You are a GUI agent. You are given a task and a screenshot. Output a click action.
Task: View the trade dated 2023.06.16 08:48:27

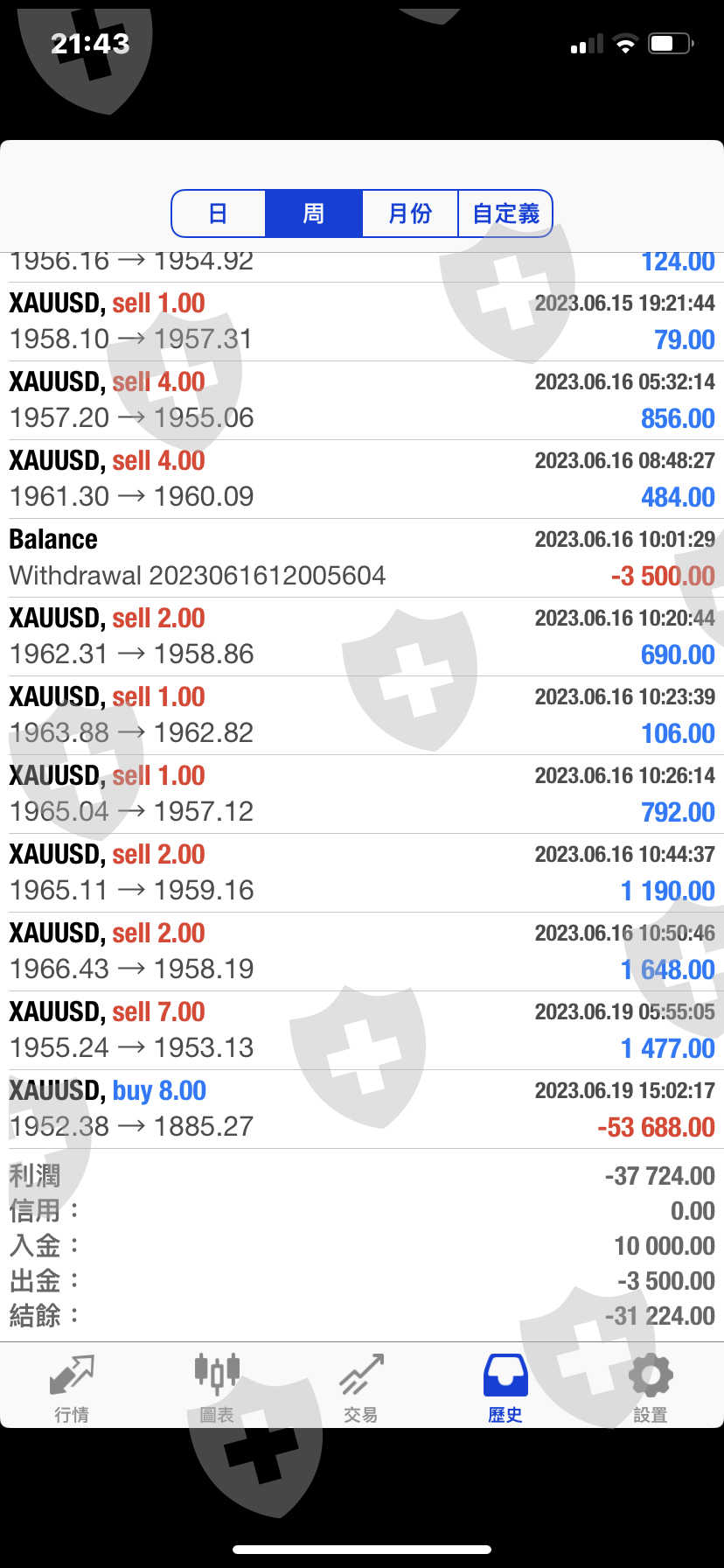point(362,479)
